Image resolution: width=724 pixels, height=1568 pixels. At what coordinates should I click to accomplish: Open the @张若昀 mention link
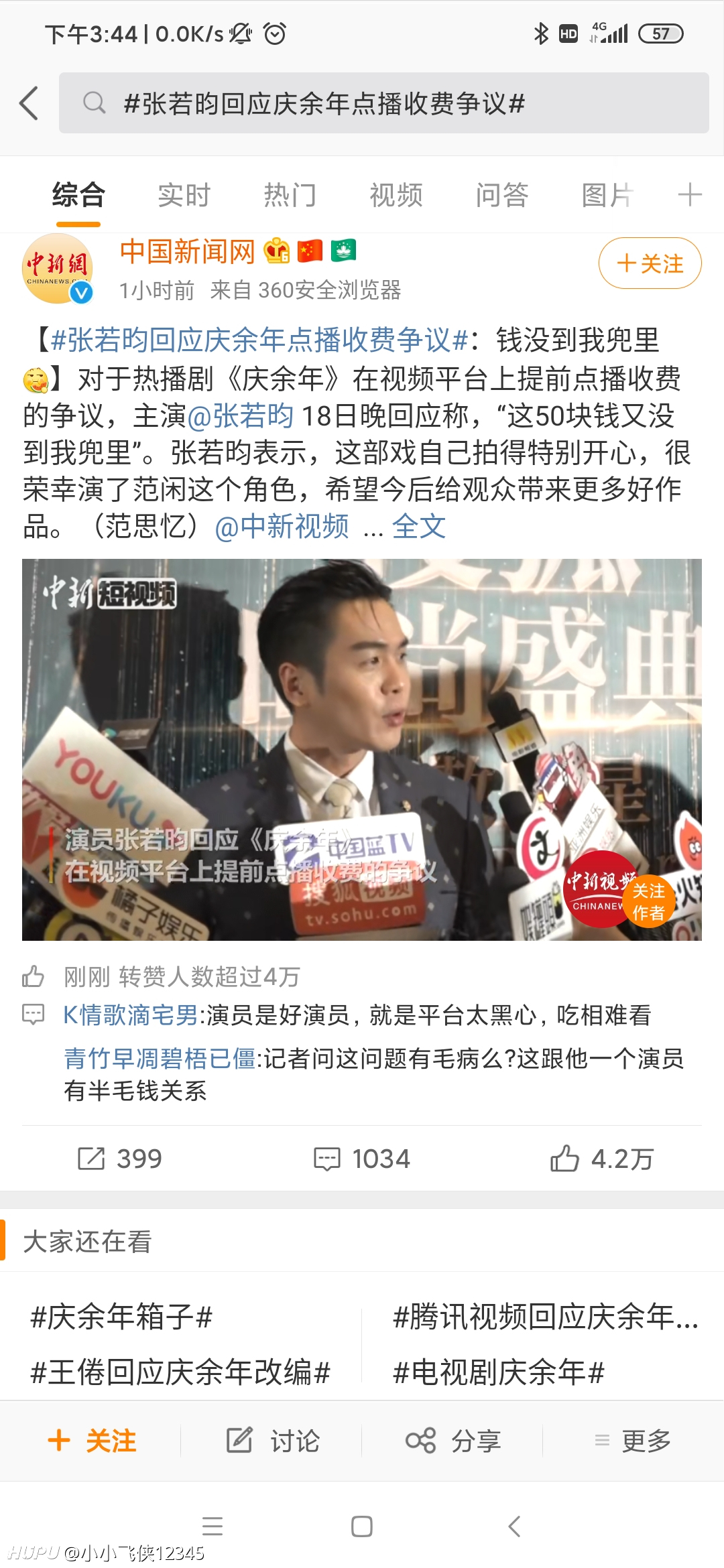(x=241, y=415)
